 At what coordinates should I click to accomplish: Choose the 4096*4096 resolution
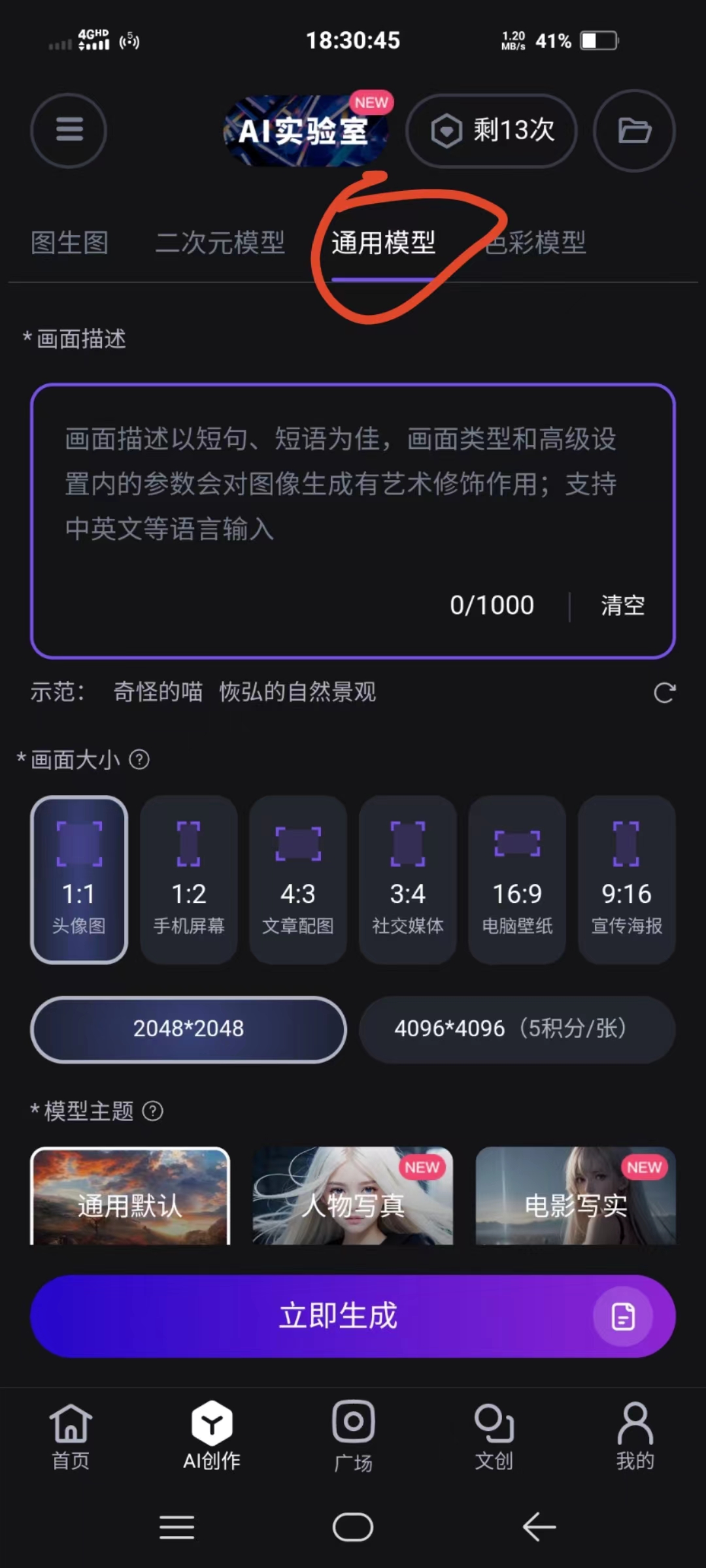516,1029
